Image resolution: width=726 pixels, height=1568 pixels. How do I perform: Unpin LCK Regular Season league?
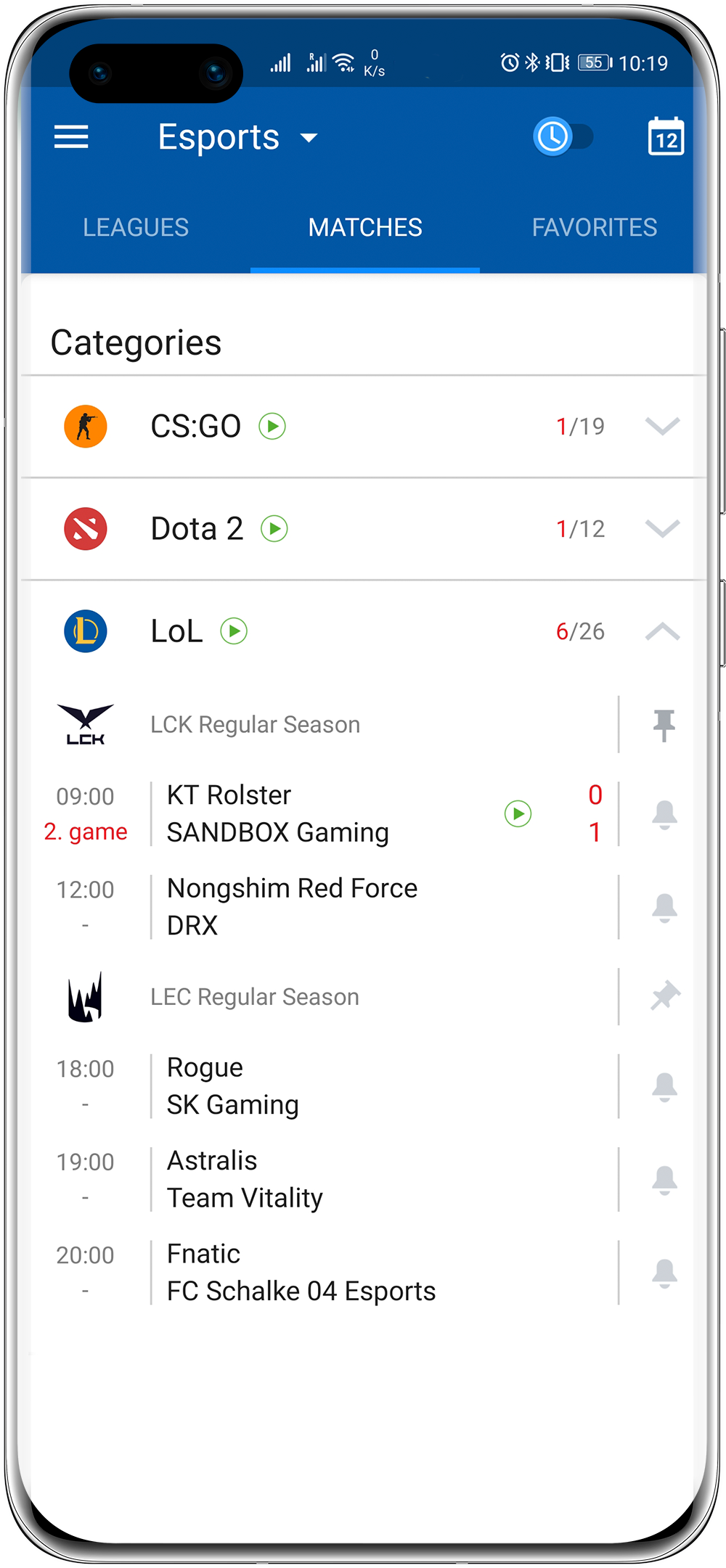click(x=664, y=725)
